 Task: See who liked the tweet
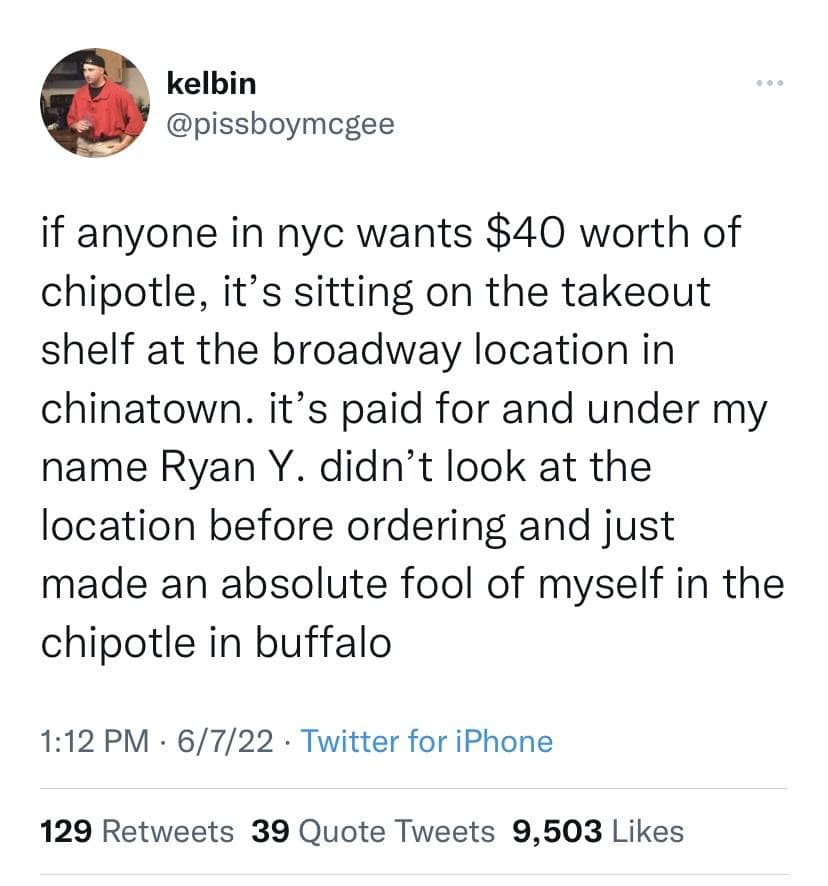click(x=597, y=831)
